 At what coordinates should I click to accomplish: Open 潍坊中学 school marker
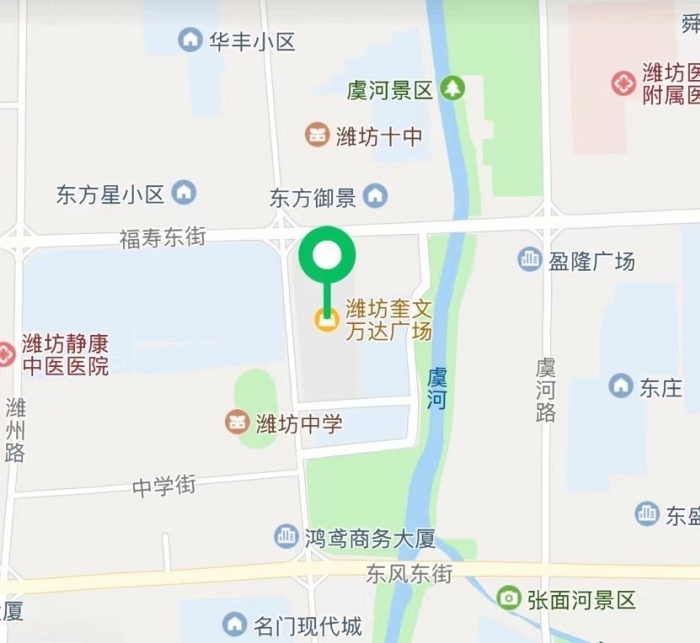[237, 423]
